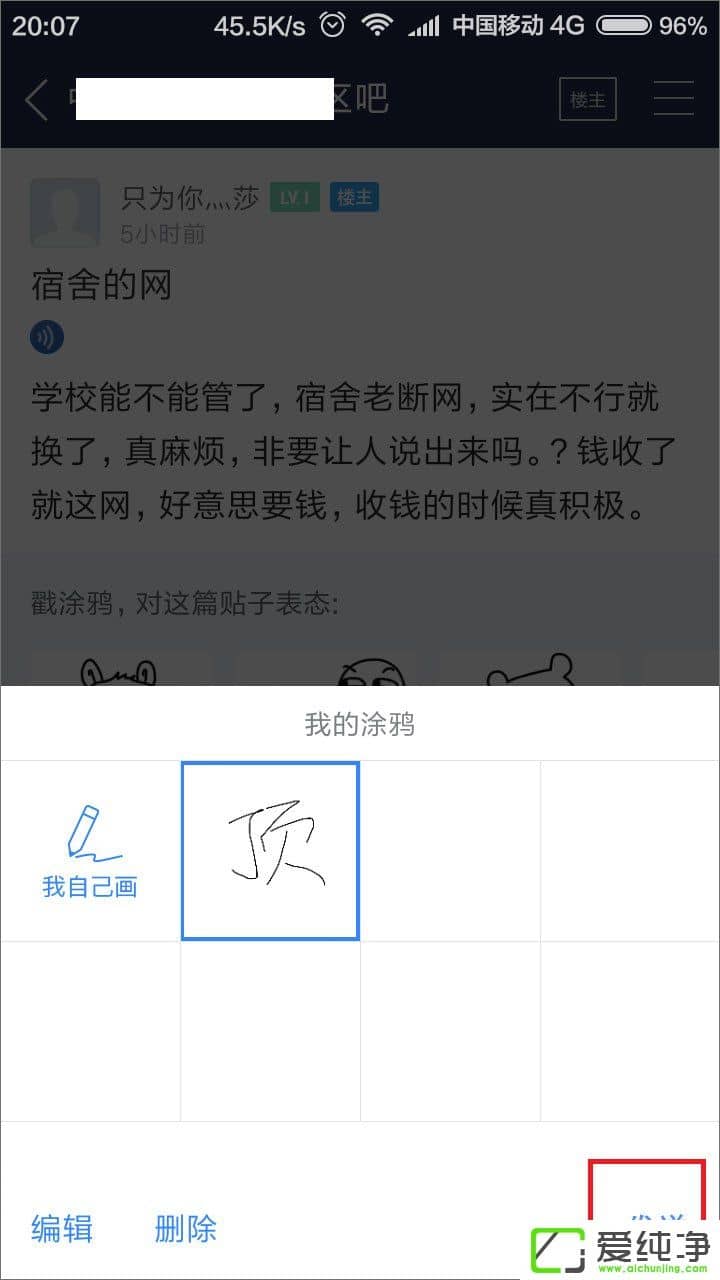This screenshot has height=1280, width=720.
Task: Tap 删除 to delete the doodle
Action: (x=186, y=1228)
